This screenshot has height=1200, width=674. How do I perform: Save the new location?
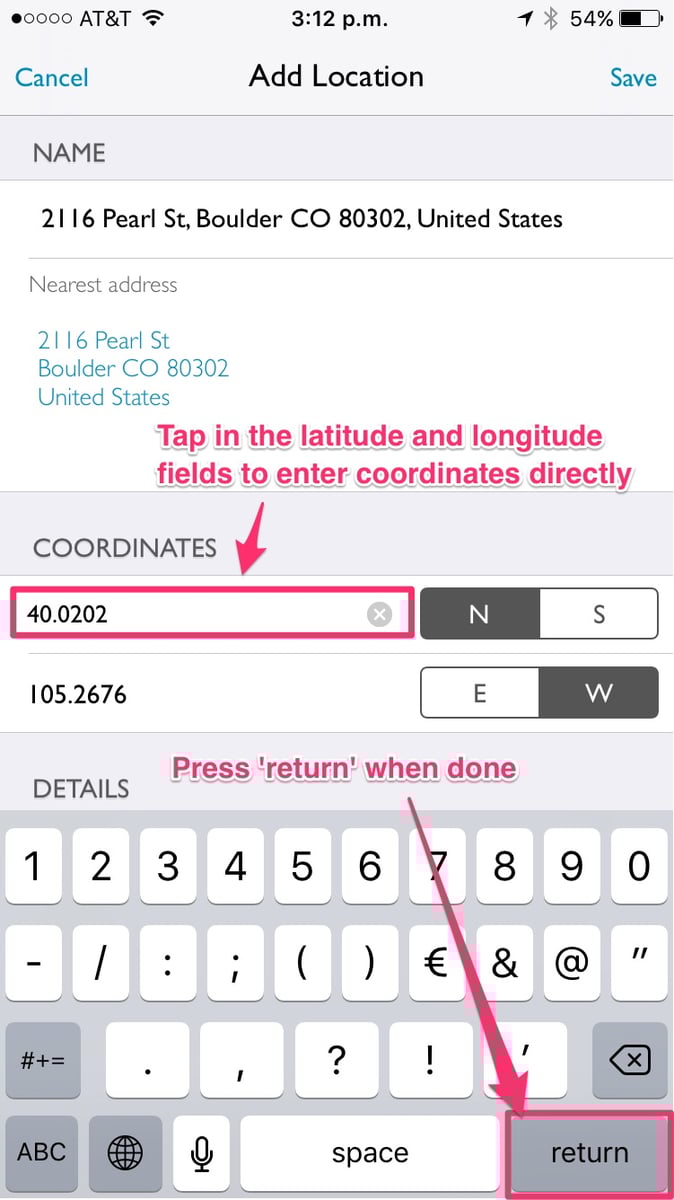point(632,77)
